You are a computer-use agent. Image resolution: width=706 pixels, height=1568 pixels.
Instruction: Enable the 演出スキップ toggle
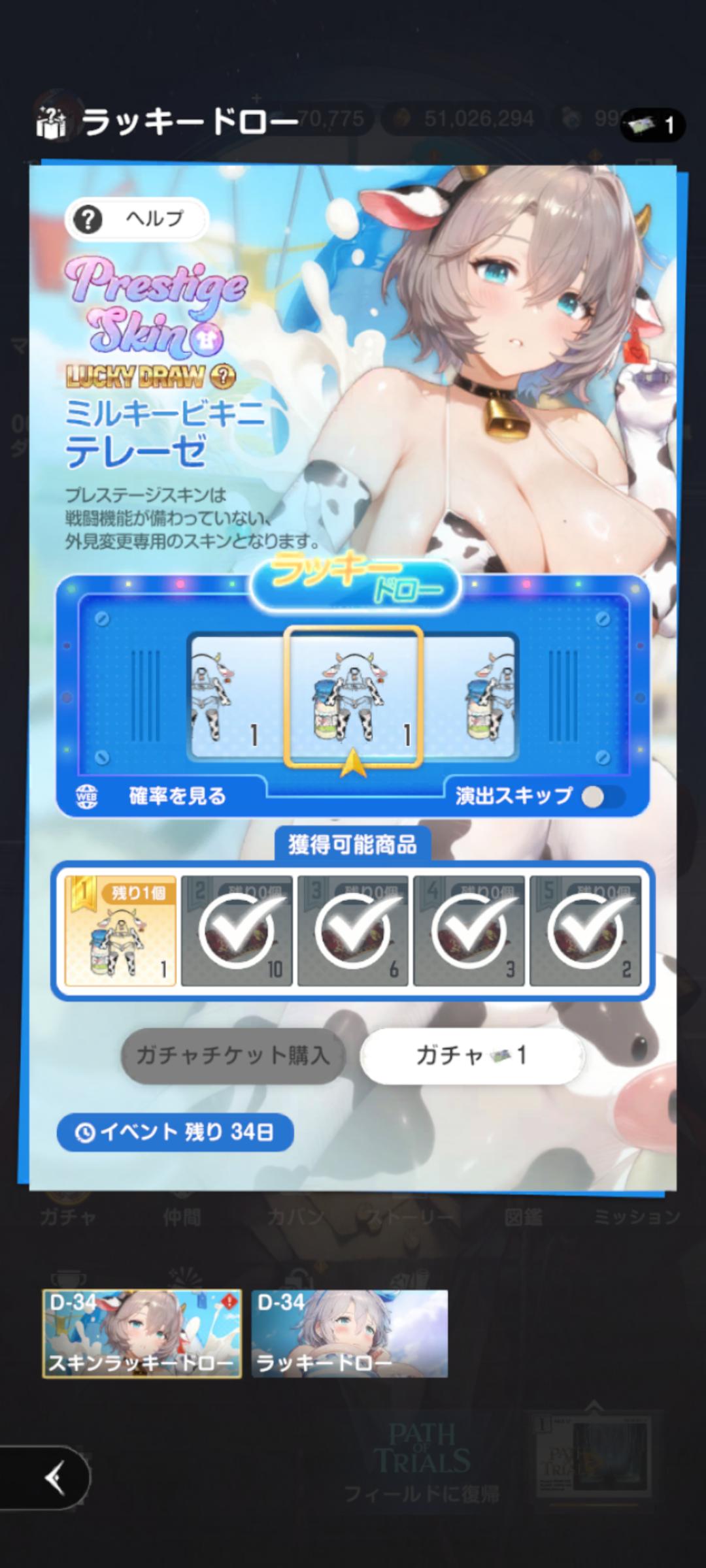[x=603, y=796]
